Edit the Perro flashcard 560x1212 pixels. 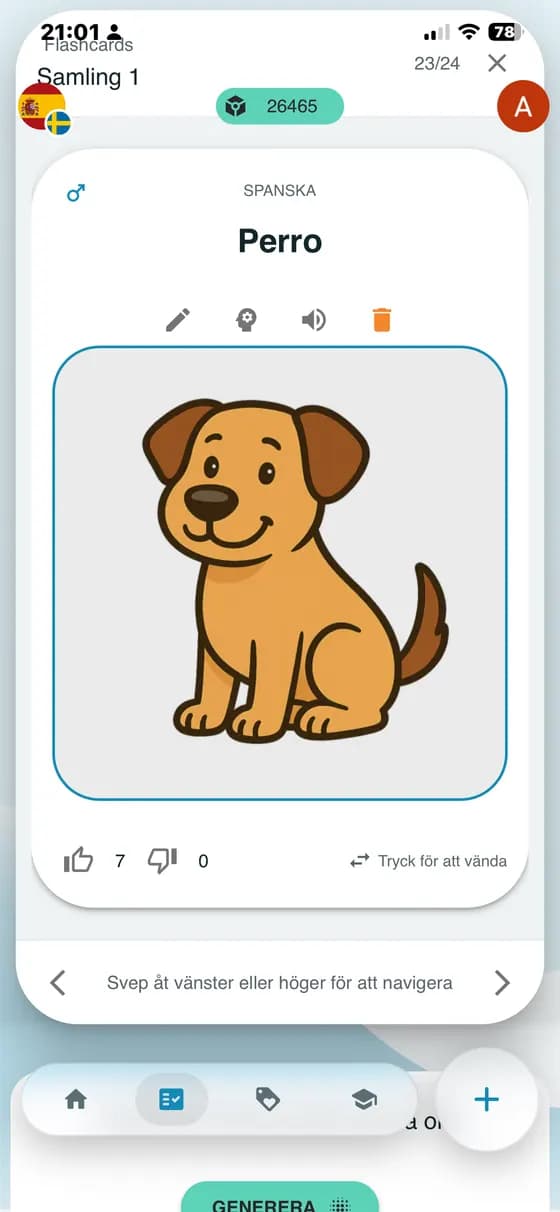[178, 320]
